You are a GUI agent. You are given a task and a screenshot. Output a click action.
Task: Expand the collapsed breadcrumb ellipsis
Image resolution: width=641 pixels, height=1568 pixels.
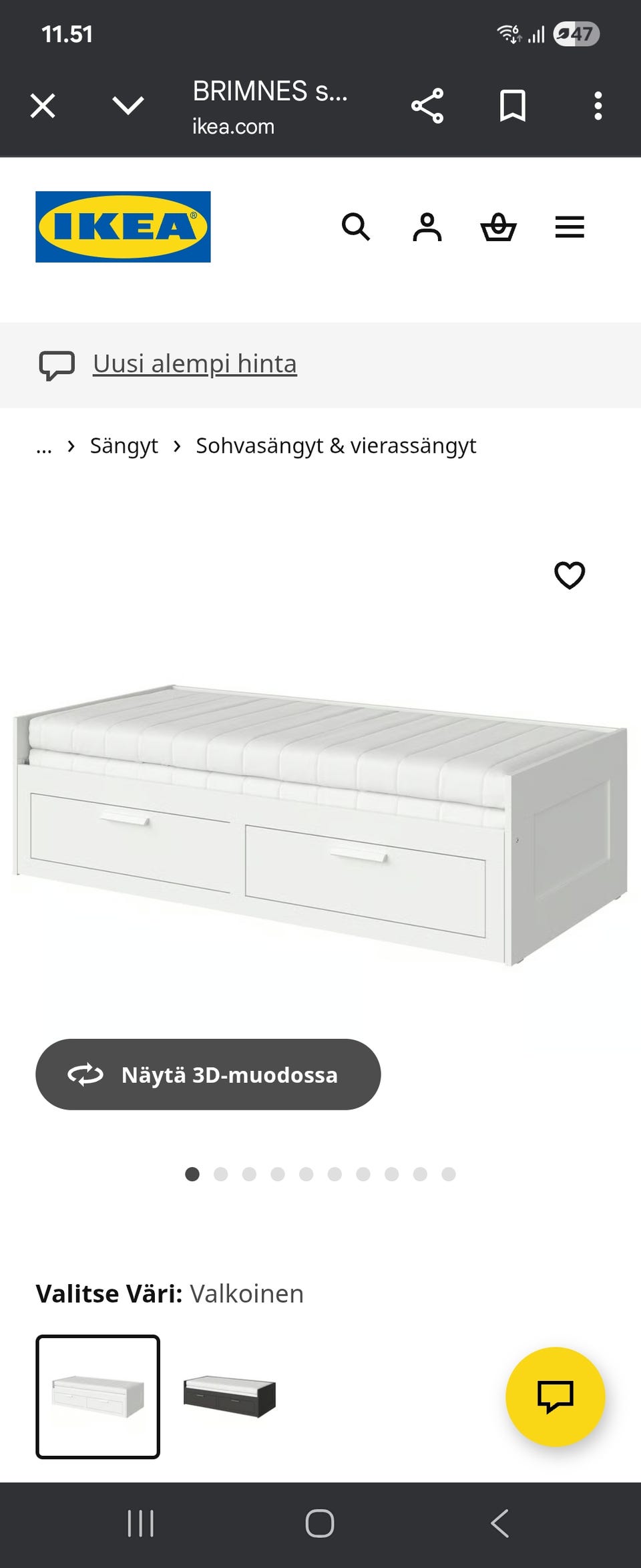(44, 446)
